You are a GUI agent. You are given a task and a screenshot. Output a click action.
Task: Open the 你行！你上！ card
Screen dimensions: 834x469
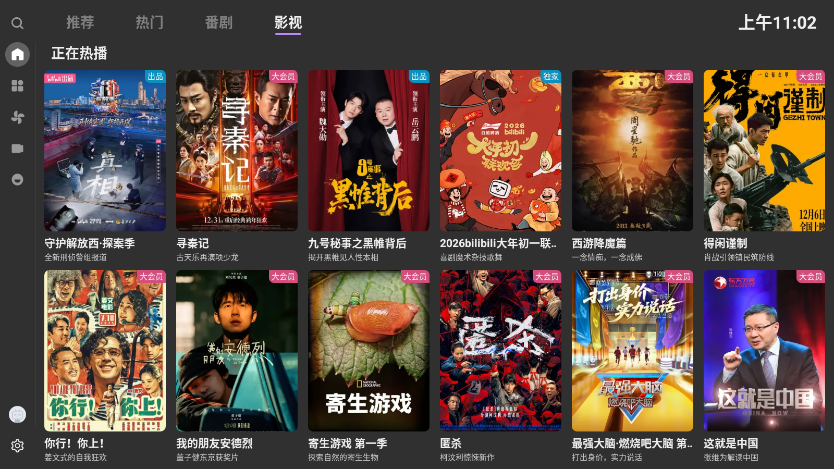click(105, 350)
